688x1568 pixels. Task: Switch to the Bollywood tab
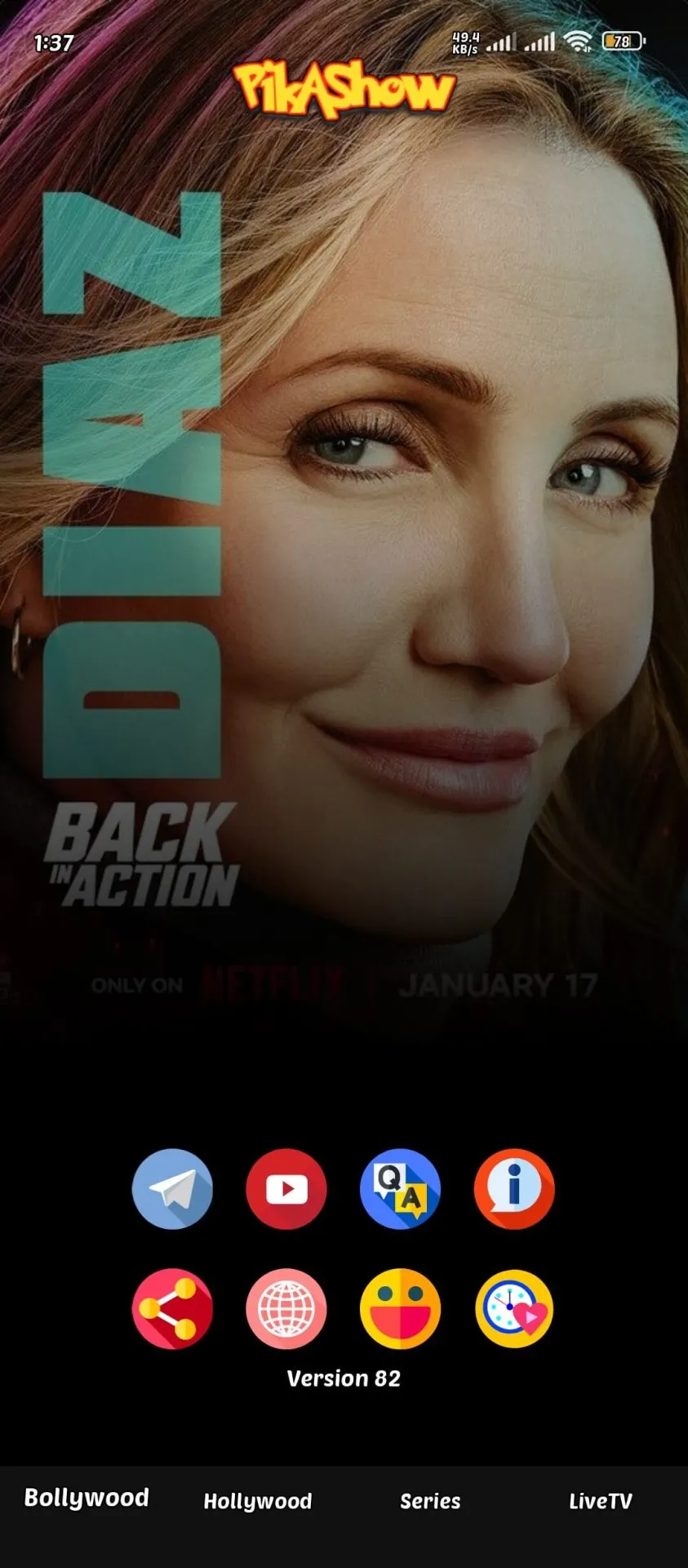point(87,1498)
